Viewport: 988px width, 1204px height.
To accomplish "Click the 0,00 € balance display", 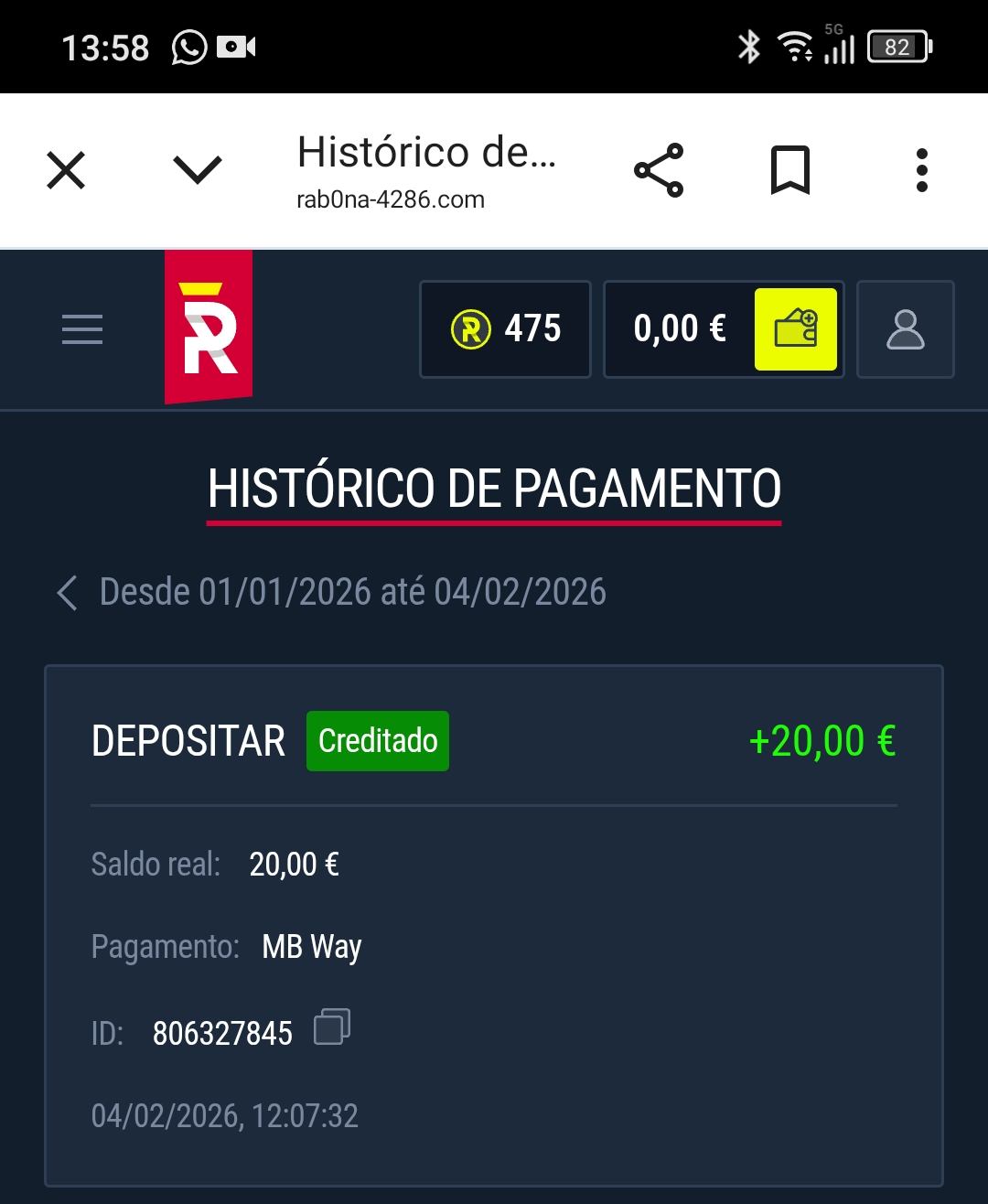I will (x=679, y=328).
